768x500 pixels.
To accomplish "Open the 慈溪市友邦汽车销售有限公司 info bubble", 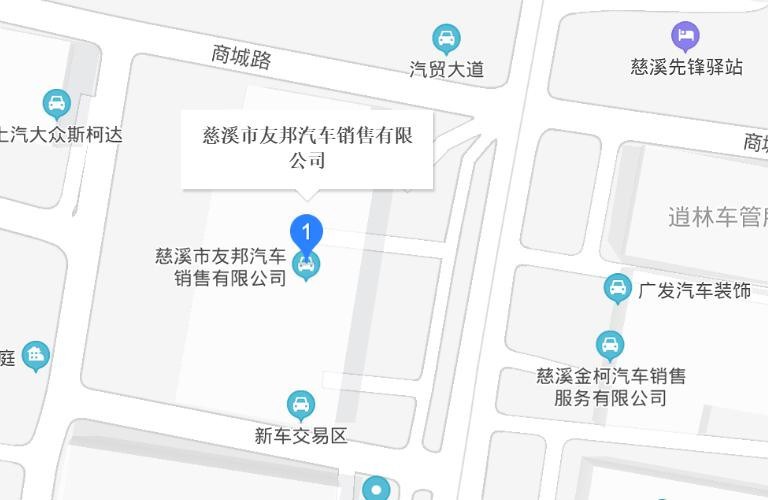I will click(x=307, y=147).
